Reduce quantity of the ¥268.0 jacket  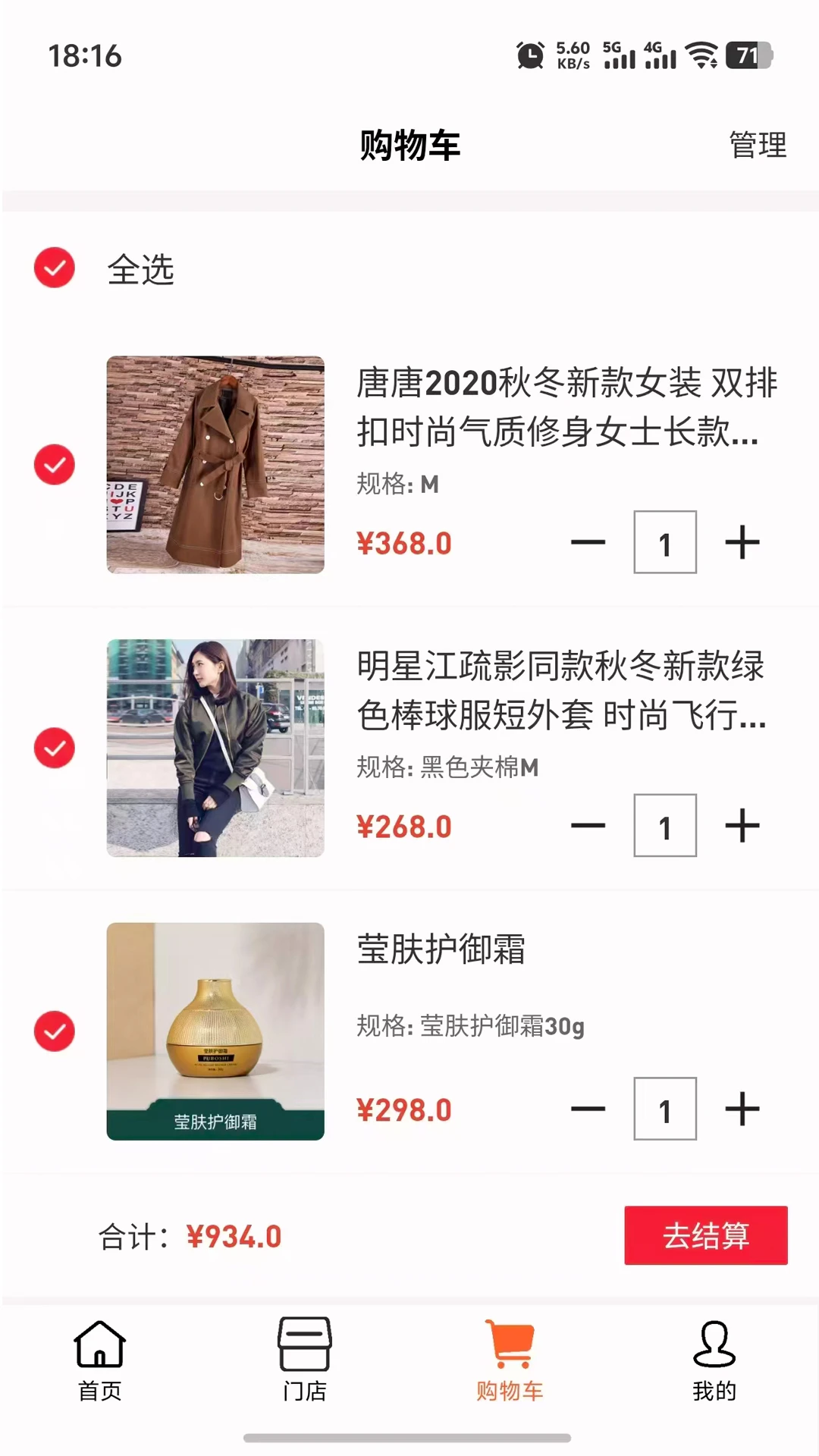pos(588,826)
